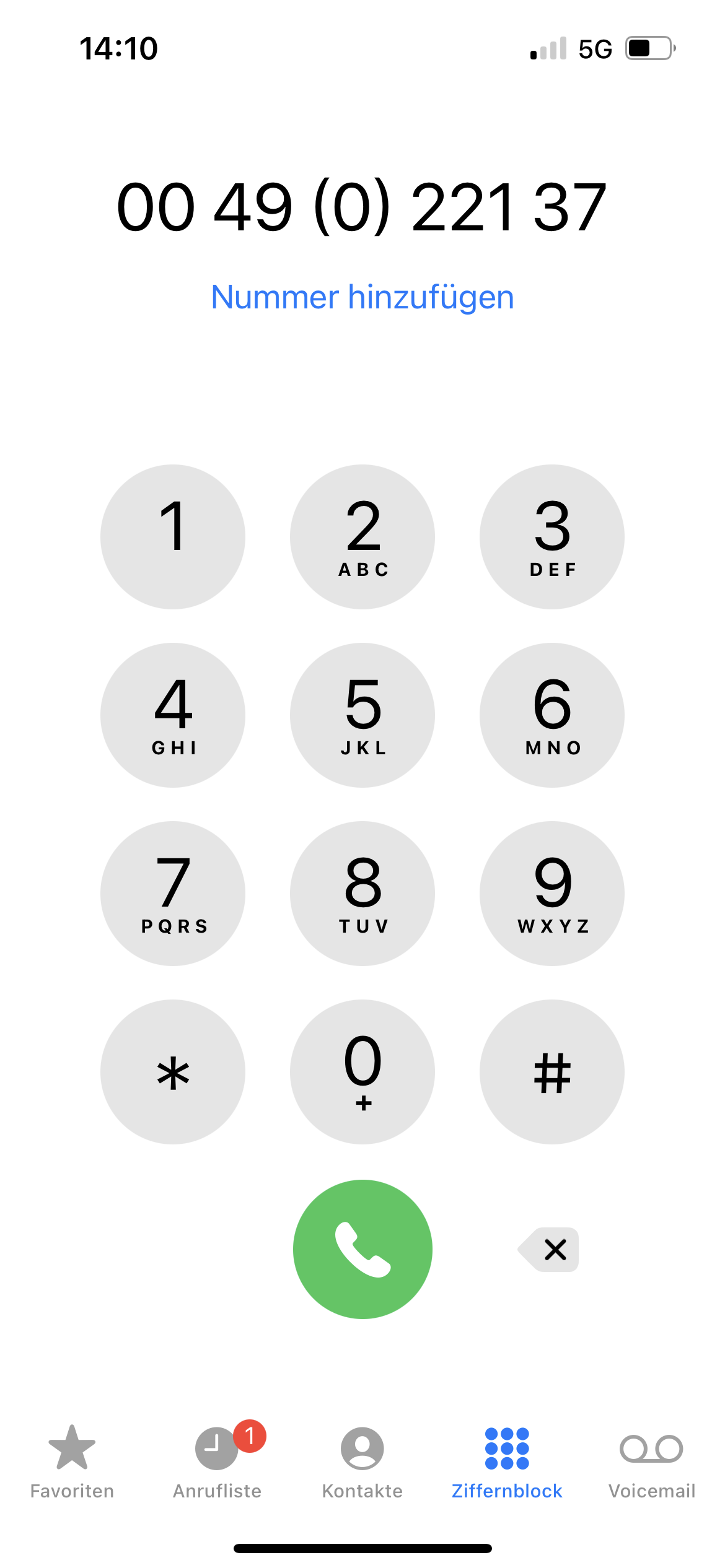Open the Anrufliste tab

(x=217, y=1461)
